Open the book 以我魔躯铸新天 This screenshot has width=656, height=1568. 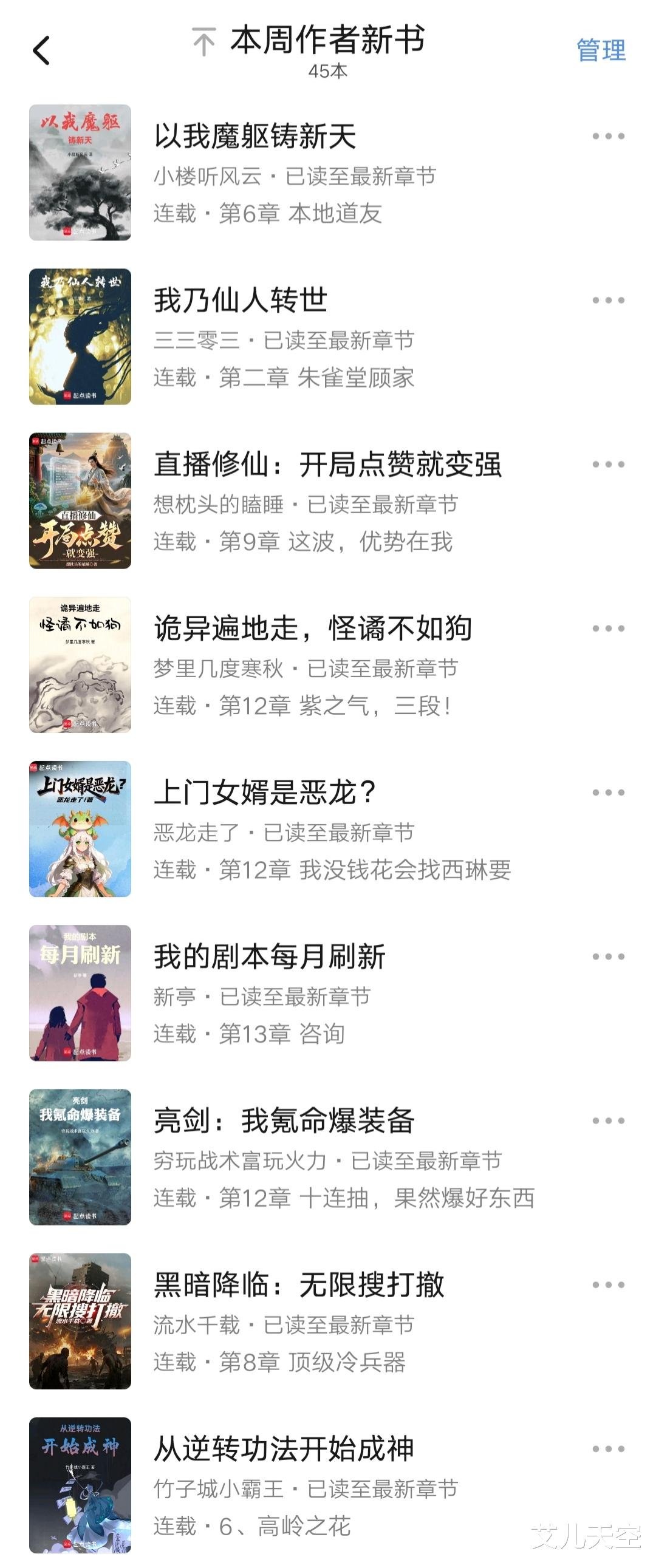(255, 137)
